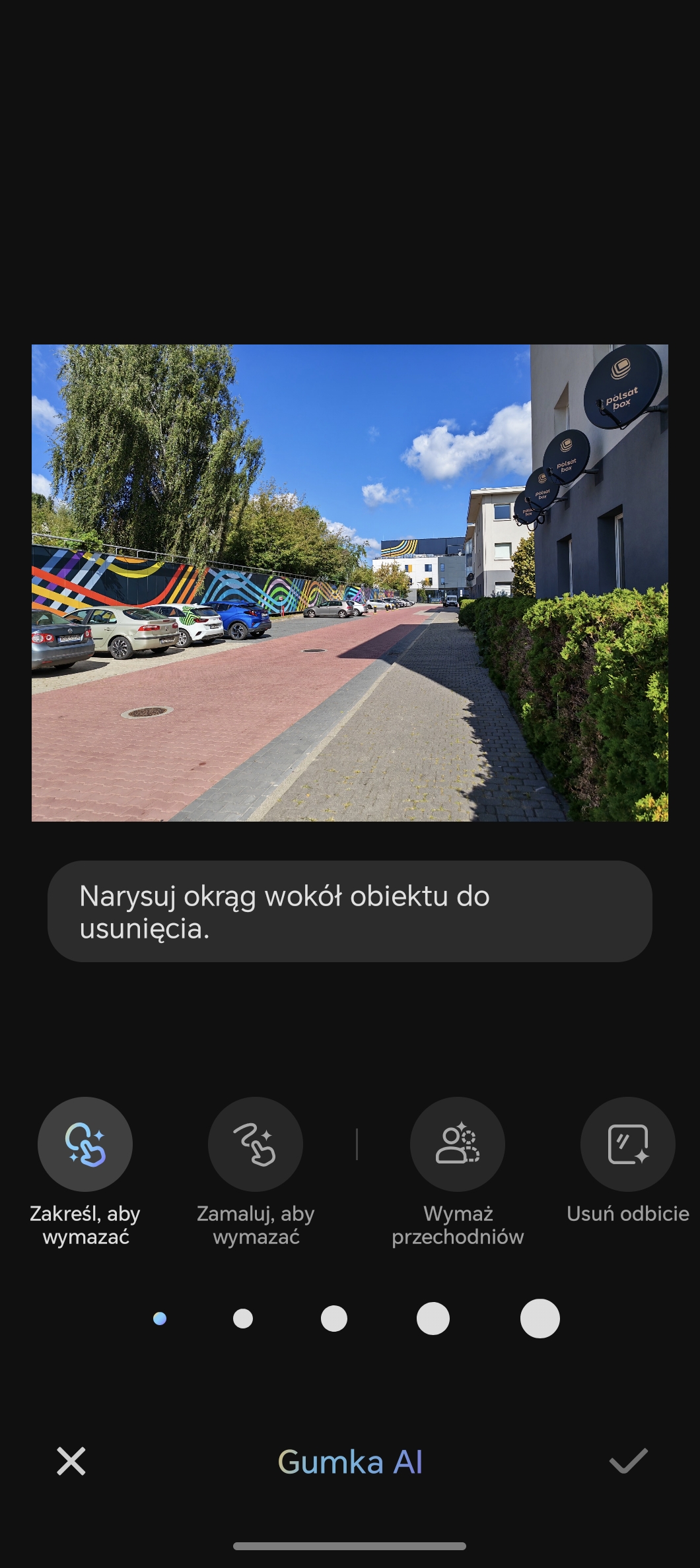
Task: Tap Usuń odbicie tool
Action: [x=628, y=1144]
